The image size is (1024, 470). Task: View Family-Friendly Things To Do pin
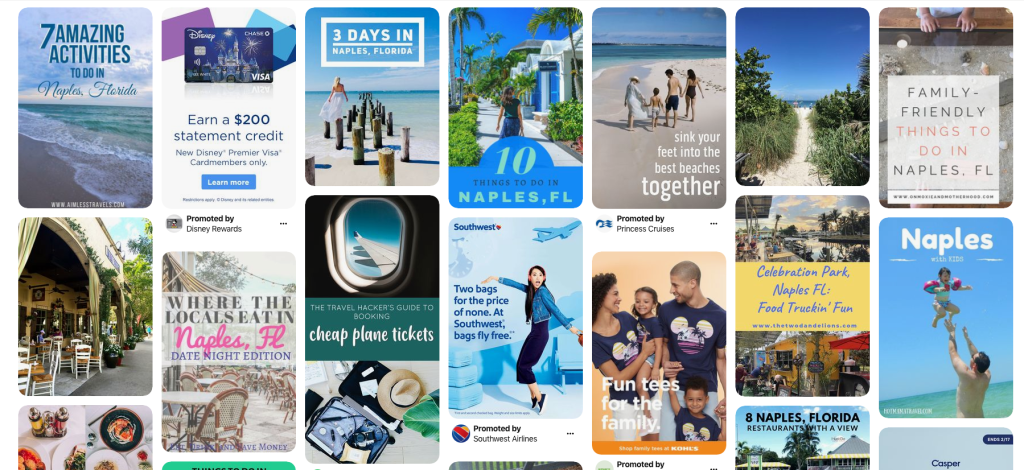(x=945, y=108)
